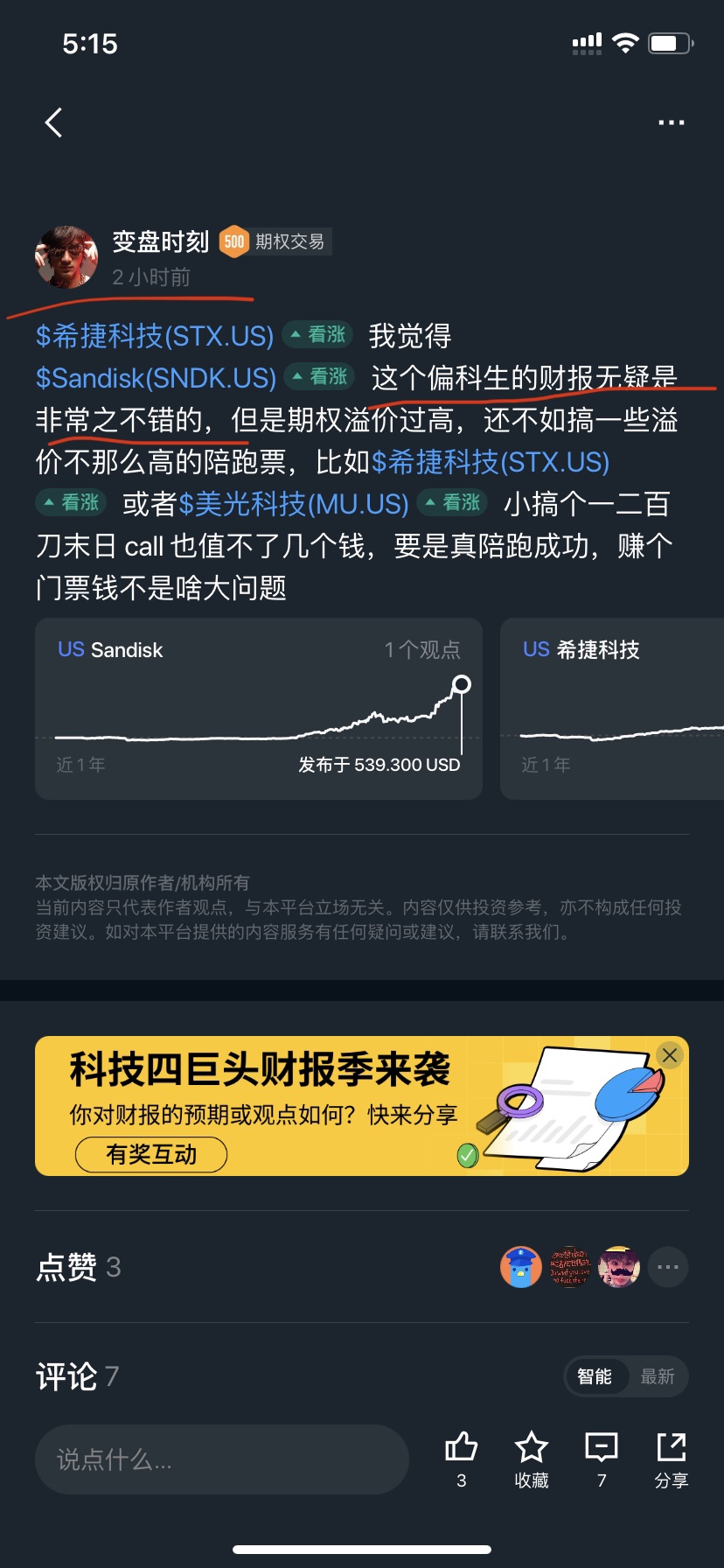Open the $美光科技(MU.US) stock link
This screenshot has width=724, height=1568.
294,504
